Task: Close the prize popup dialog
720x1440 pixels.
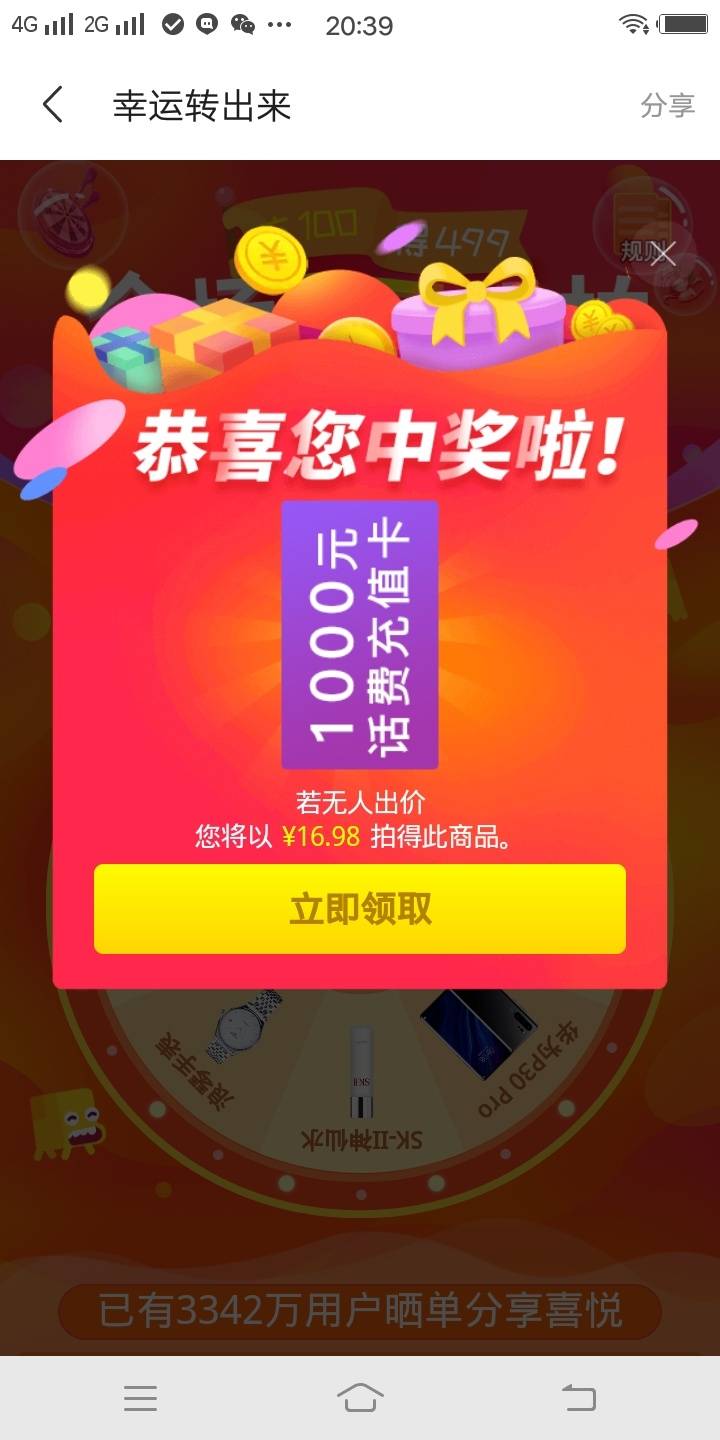Action: [663, 253]
